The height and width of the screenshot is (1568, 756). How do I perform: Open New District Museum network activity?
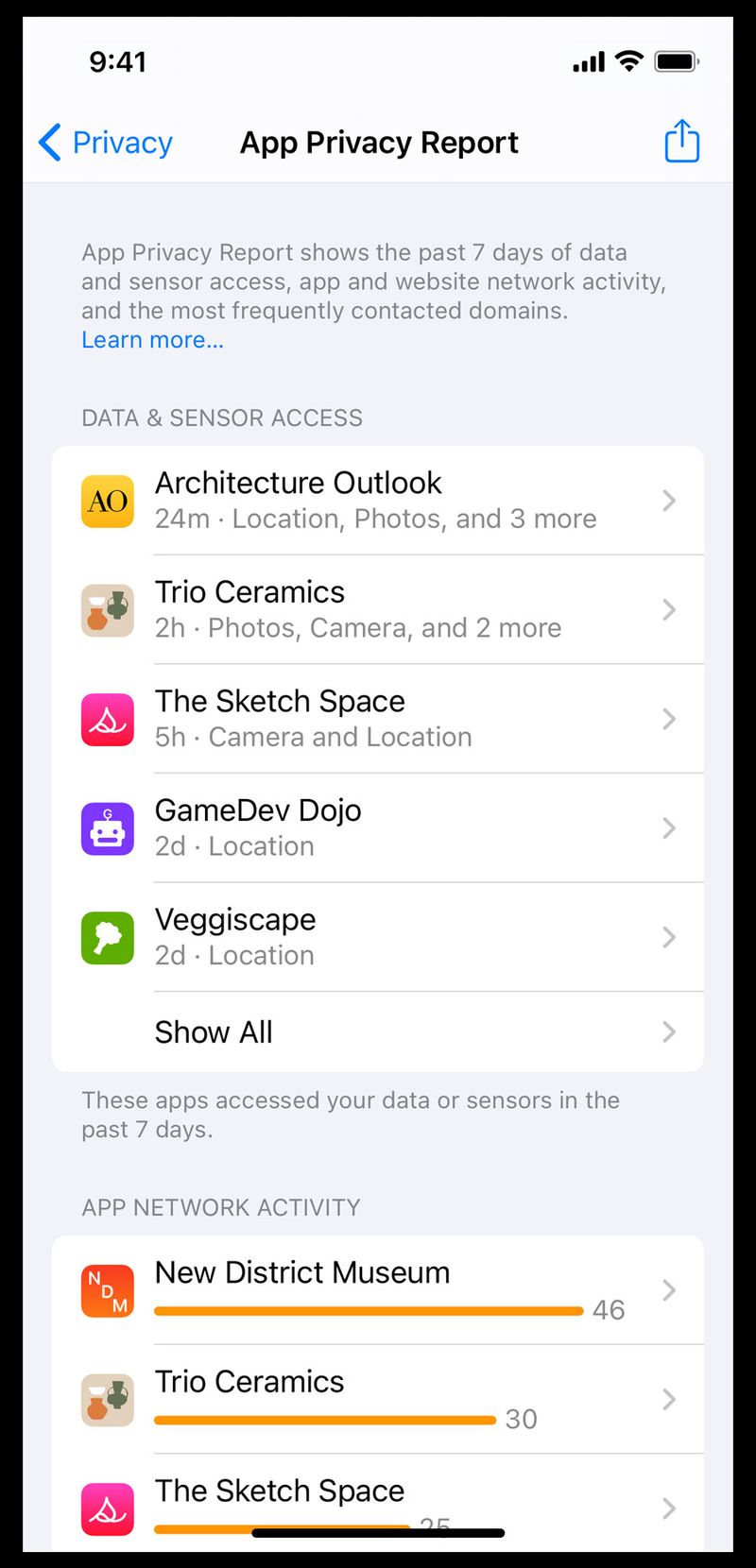point(378,1290)
